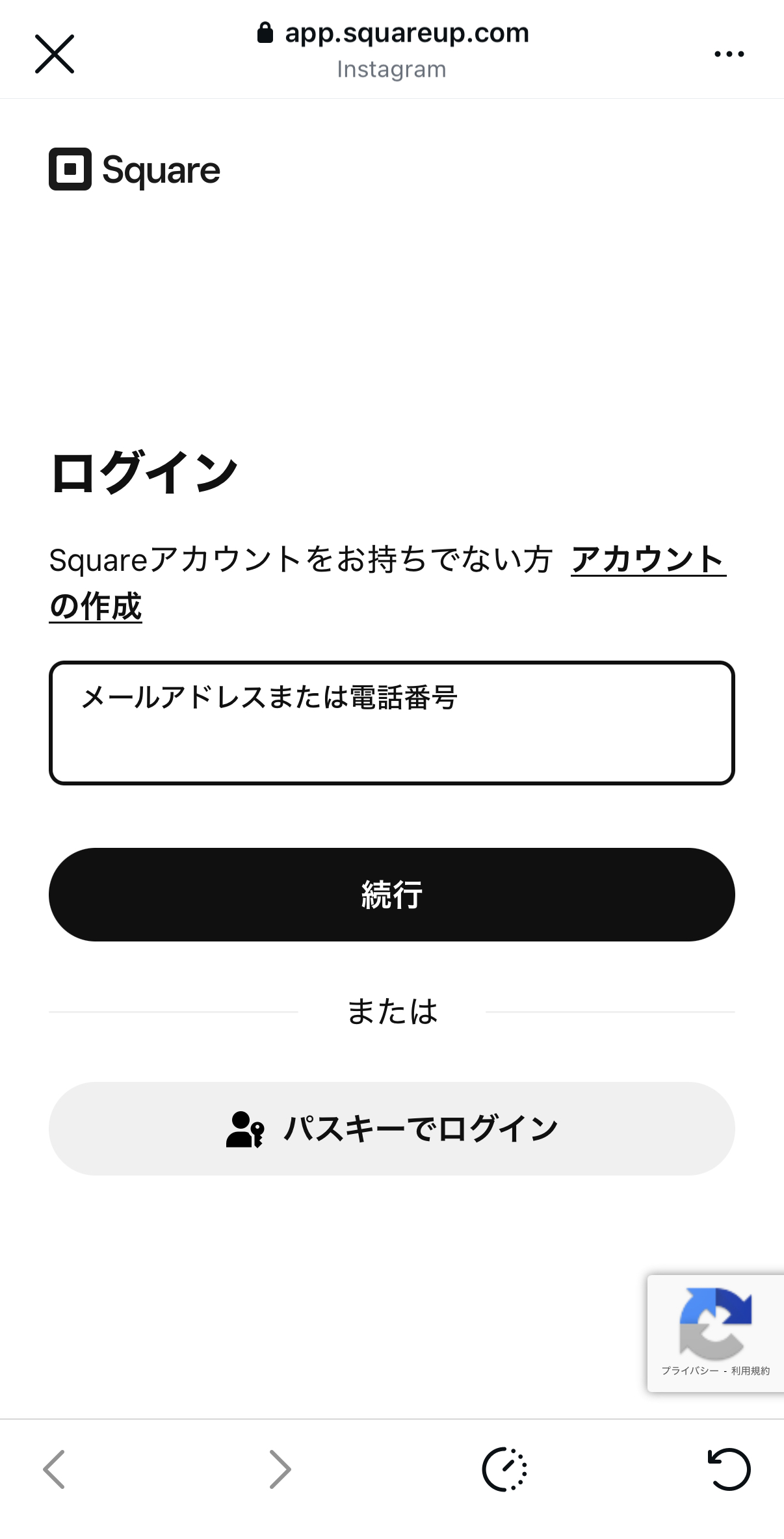Tap the forward navigation arrow

tap(278, 1469)
